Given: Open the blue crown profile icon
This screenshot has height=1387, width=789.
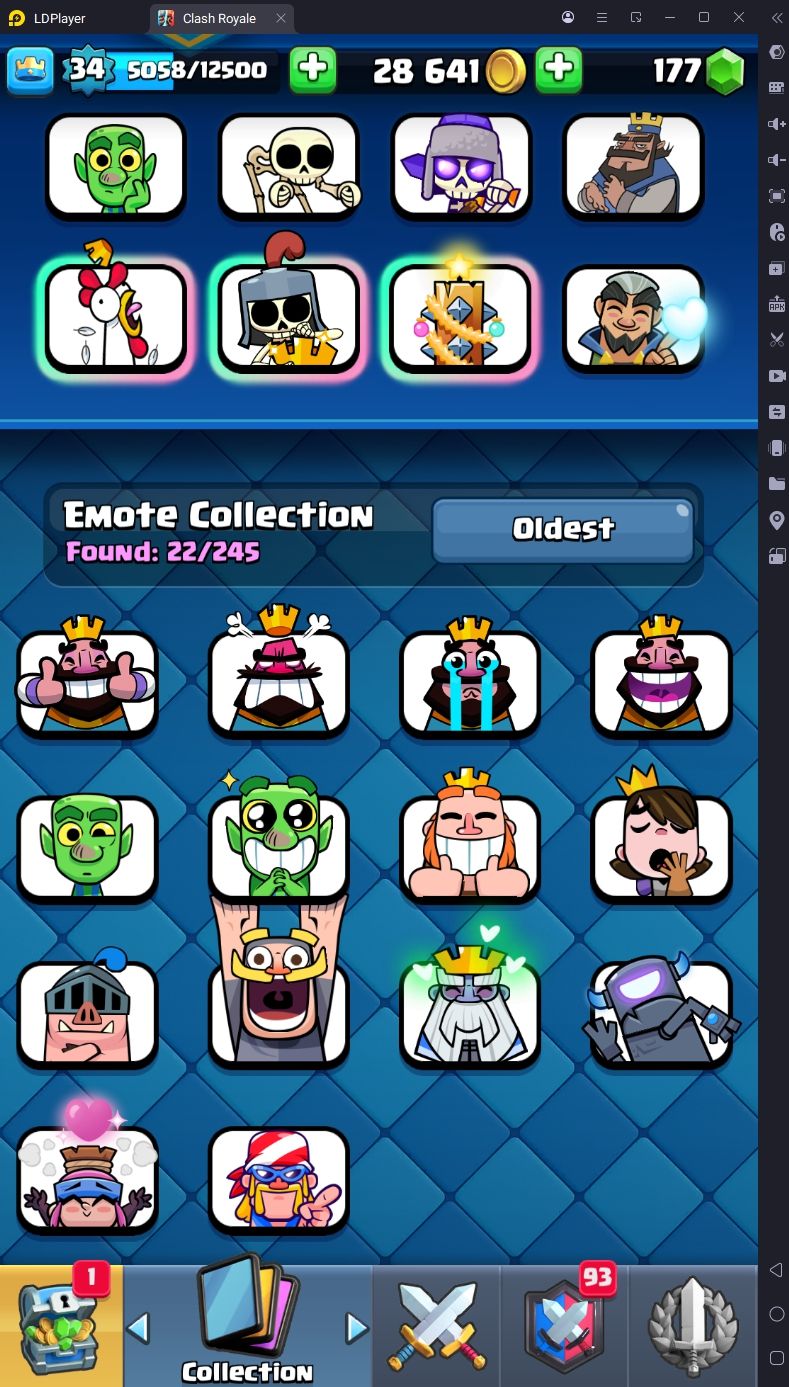Looking at the screenshot, I should 30,69.
